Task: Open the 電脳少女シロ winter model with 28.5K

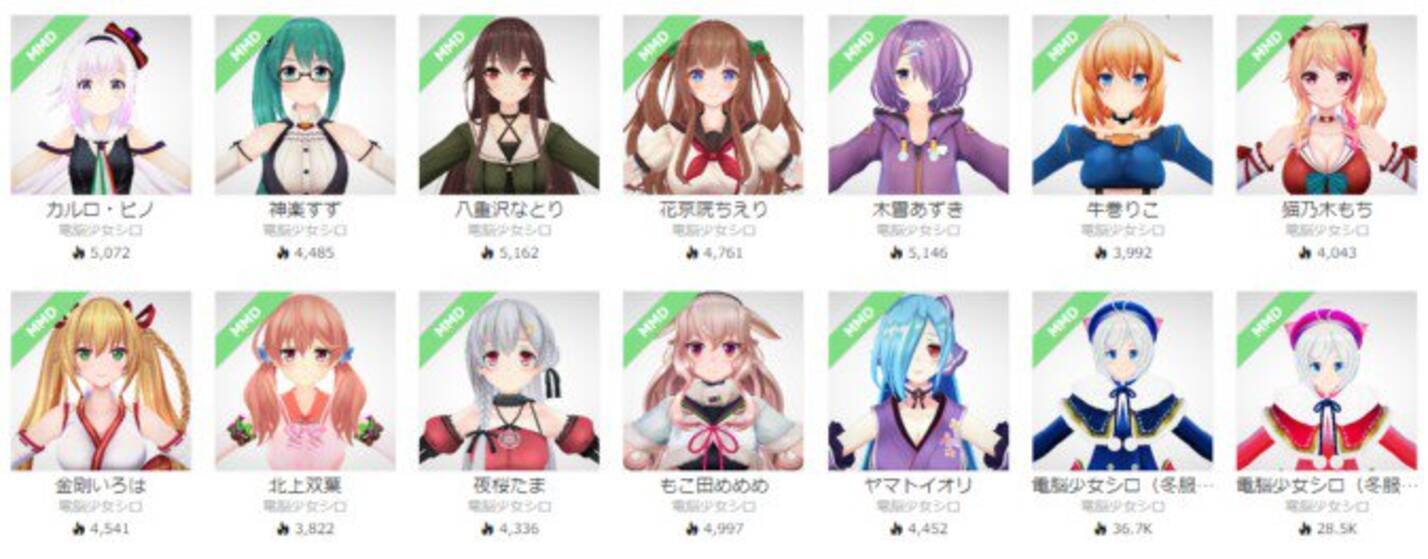Action: pos(1326,381)
